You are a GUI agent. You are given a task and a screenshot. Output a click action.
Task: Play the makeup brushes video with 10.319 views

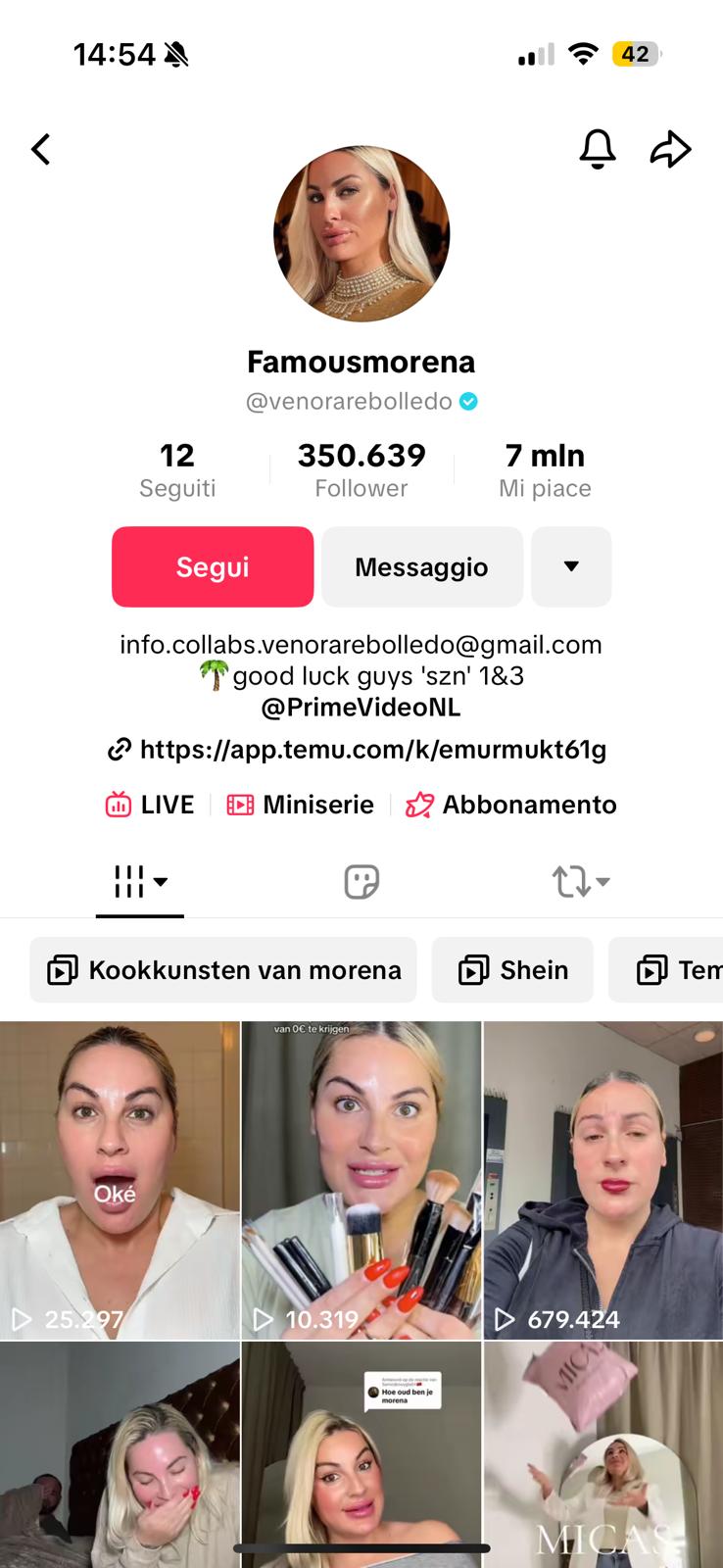(361, 1180)
